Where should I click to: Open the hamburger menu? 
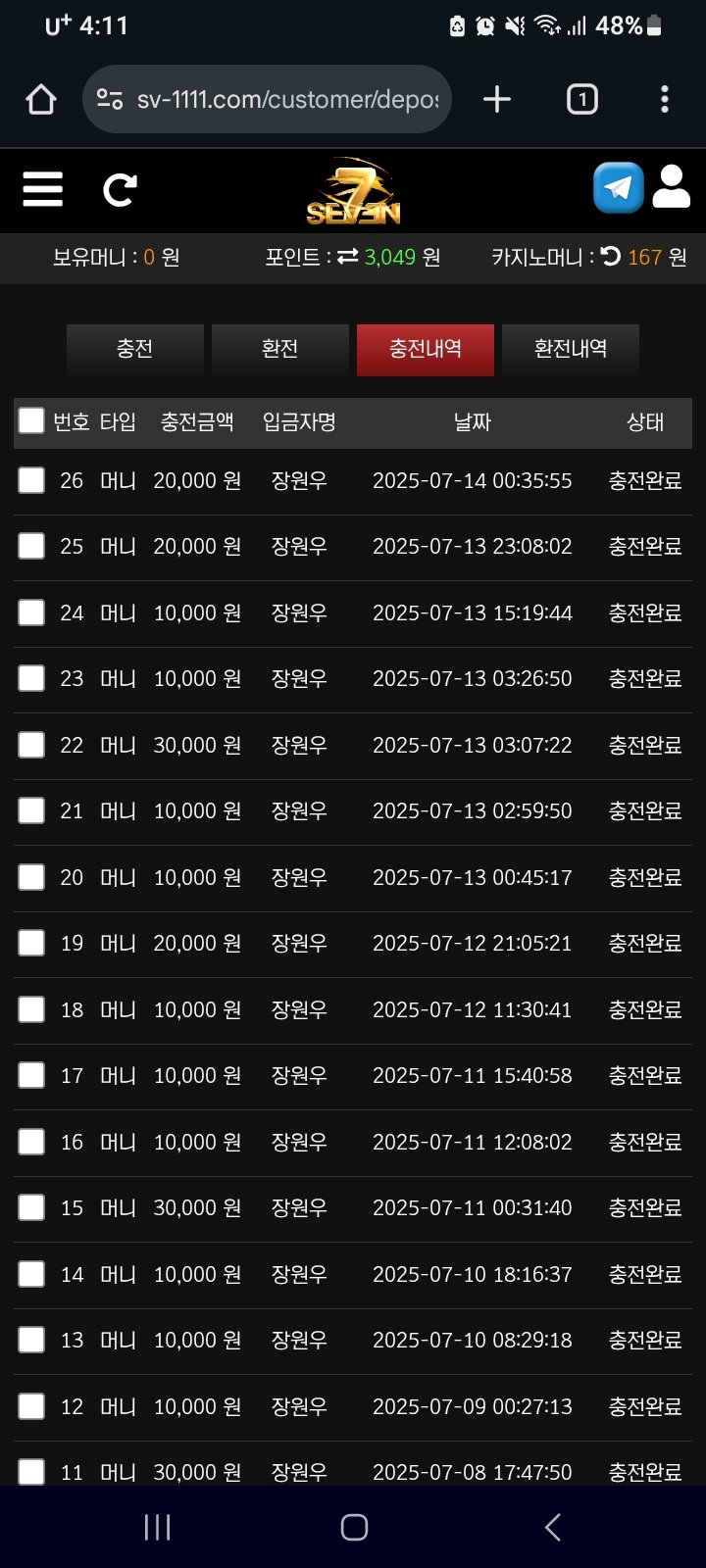pos(42,189)
